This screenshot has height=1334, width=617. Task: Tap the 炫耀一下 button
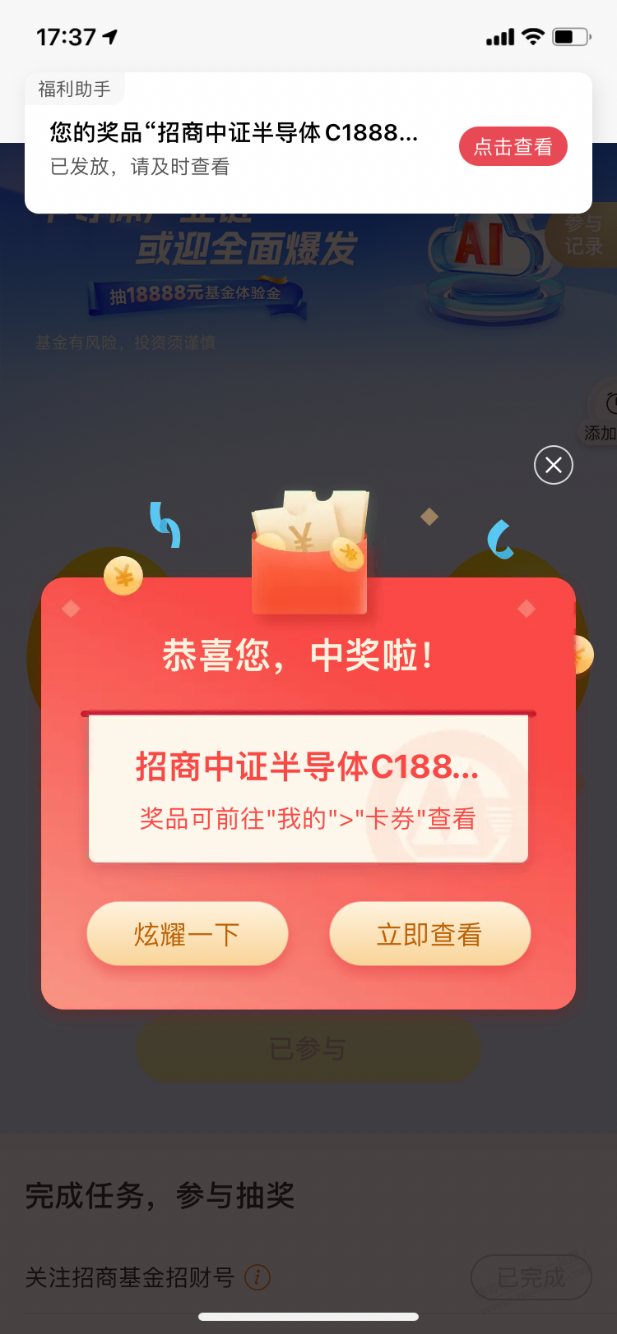[x=187, y=934]
